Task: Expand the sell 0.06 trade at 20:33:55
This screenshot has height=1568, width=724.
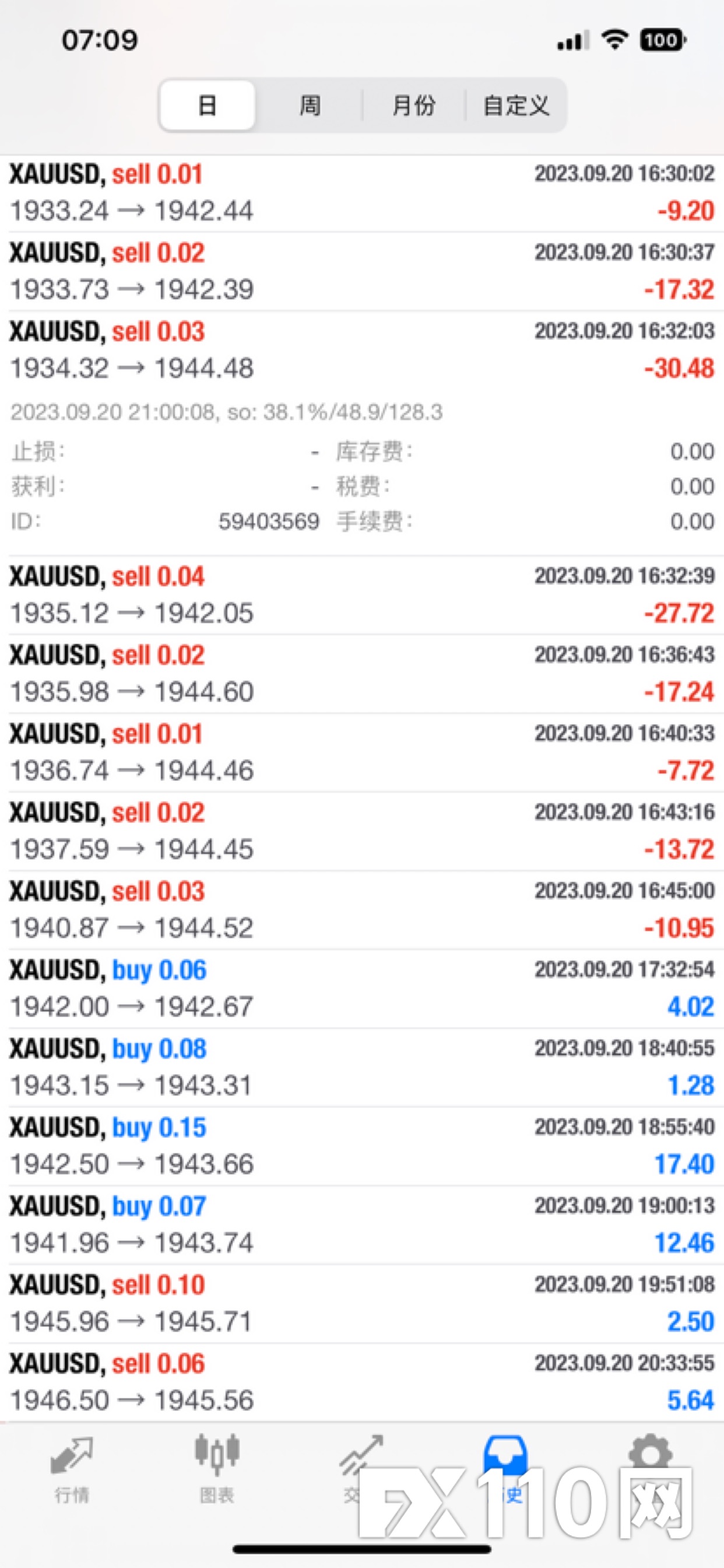Action: click(x=362, y=1382)
